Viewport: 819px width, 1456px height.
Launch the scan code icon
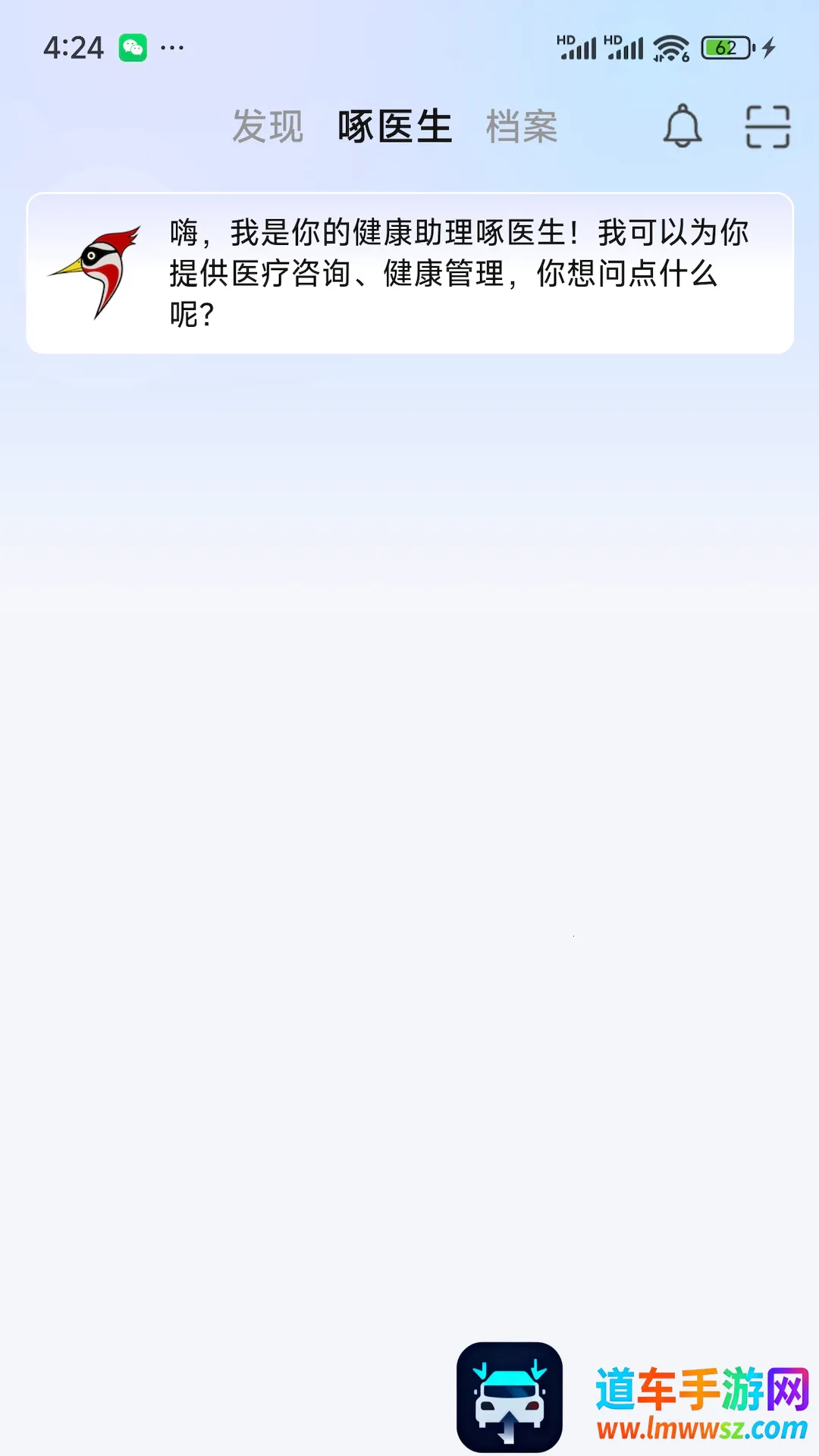click(x=767, y=127)
